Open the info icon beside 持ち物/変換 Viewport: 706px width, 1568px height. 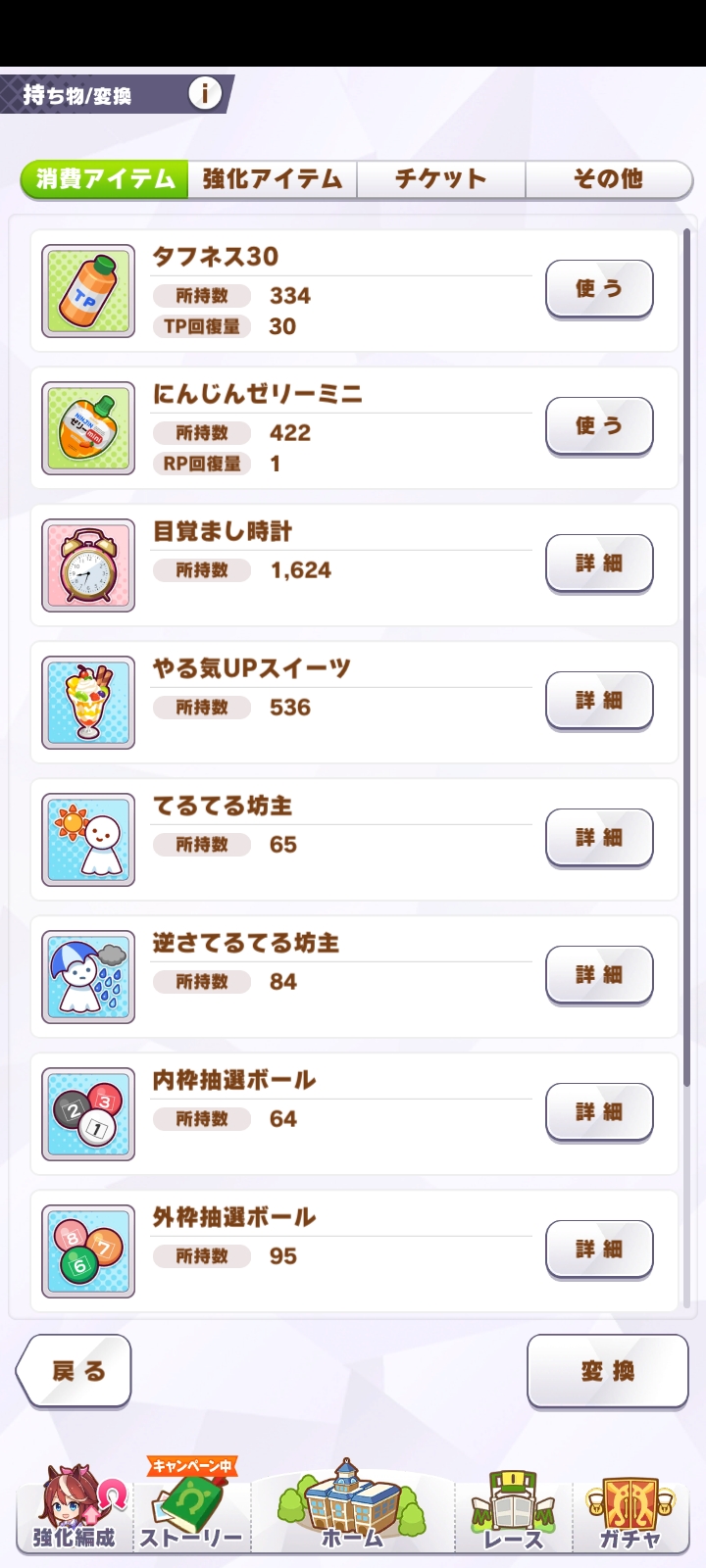click(205, 93)
